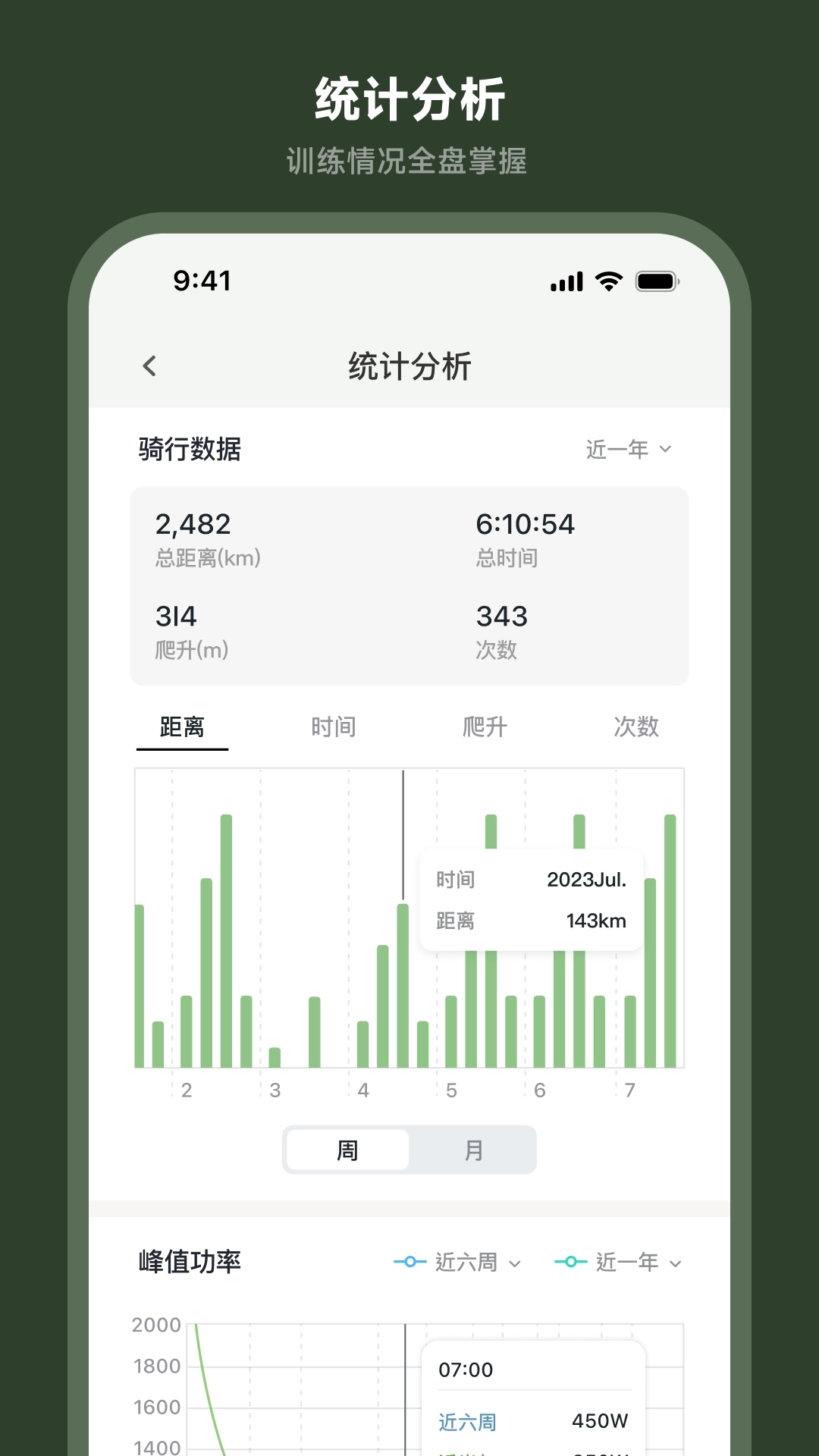
Task: Tap the battery indicator icon
Action: 657,281
